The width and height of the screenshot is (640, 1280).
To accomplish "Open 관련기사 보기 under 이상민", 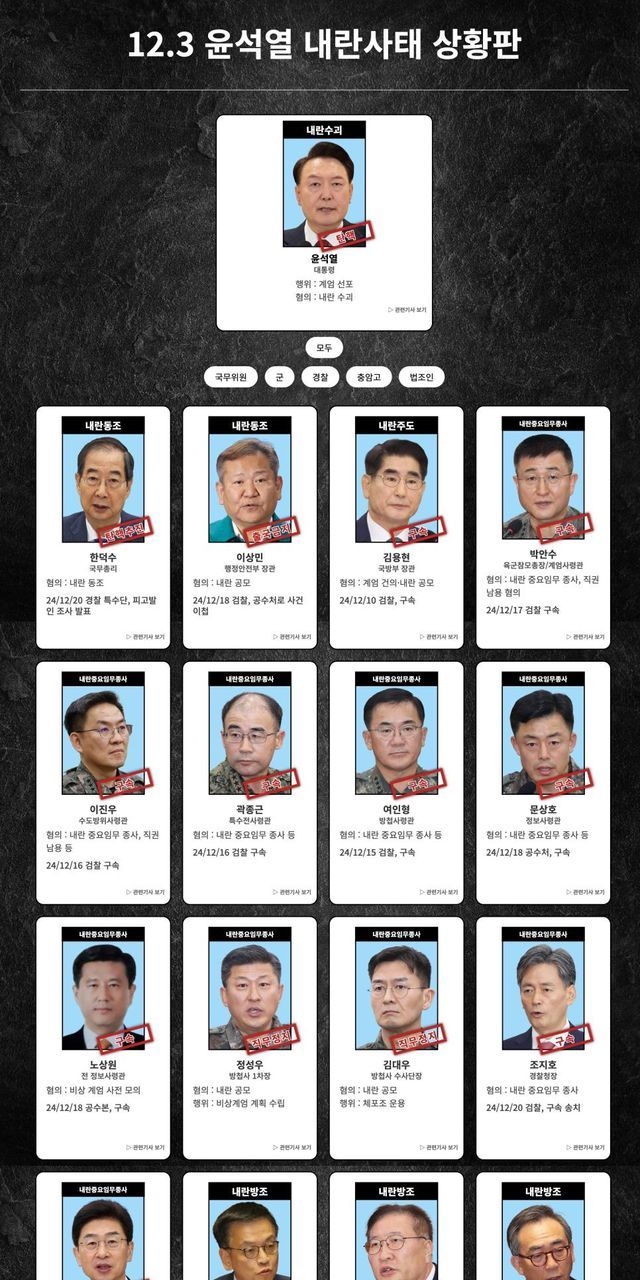I will (292, 636).
